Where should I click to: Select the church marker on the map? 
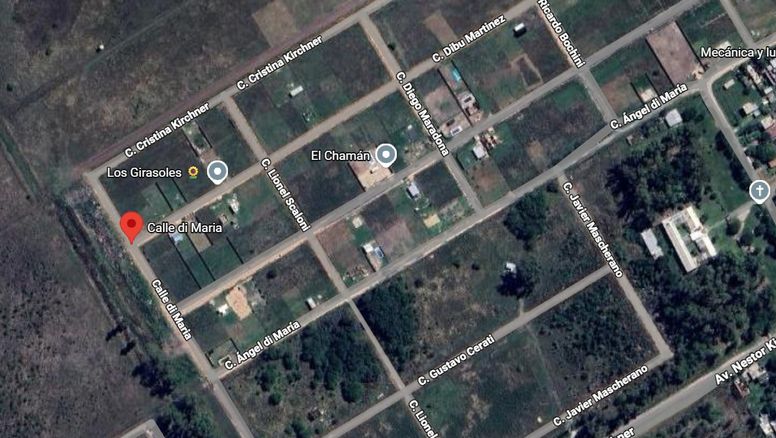[x=759, y=191]
